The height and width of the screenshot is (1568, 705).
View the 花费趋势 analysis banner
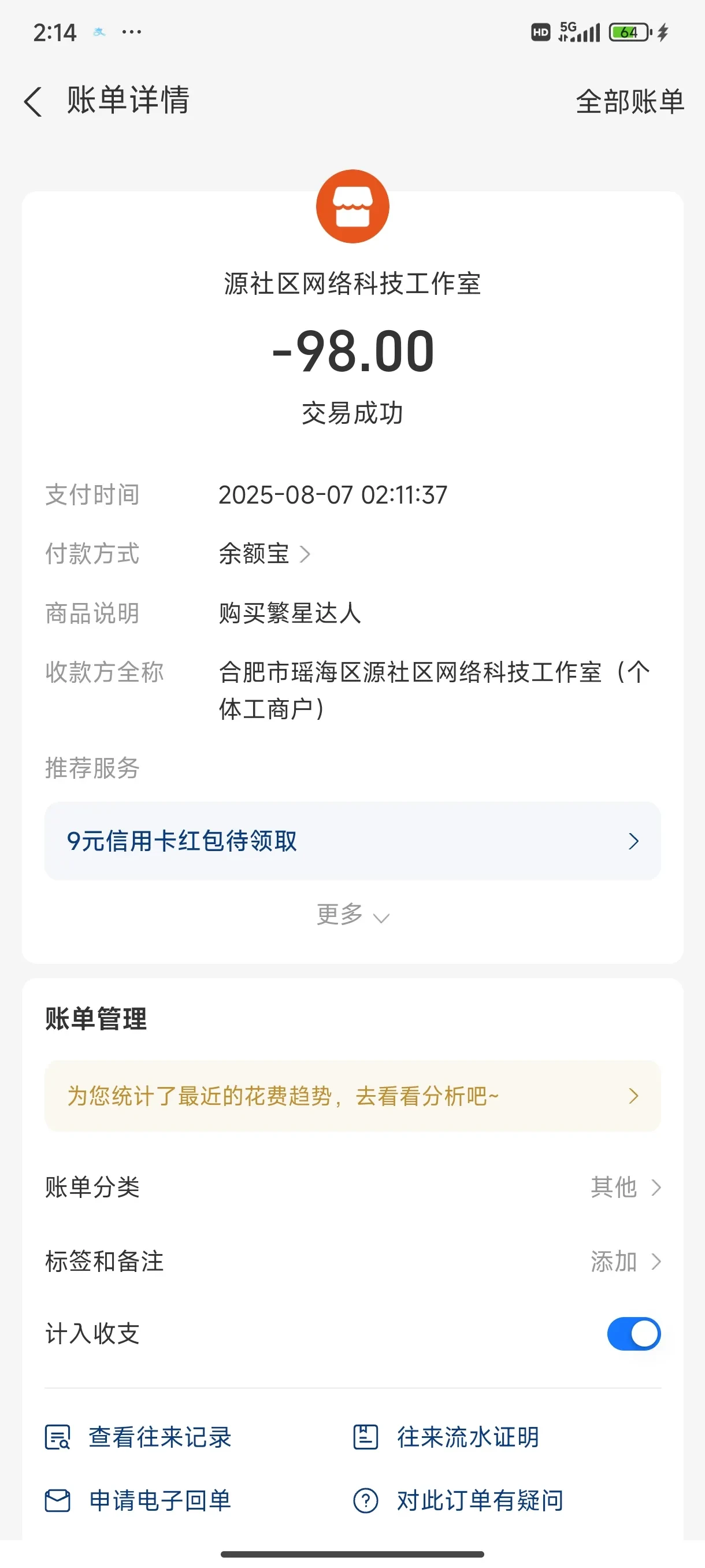(352, 1096)
